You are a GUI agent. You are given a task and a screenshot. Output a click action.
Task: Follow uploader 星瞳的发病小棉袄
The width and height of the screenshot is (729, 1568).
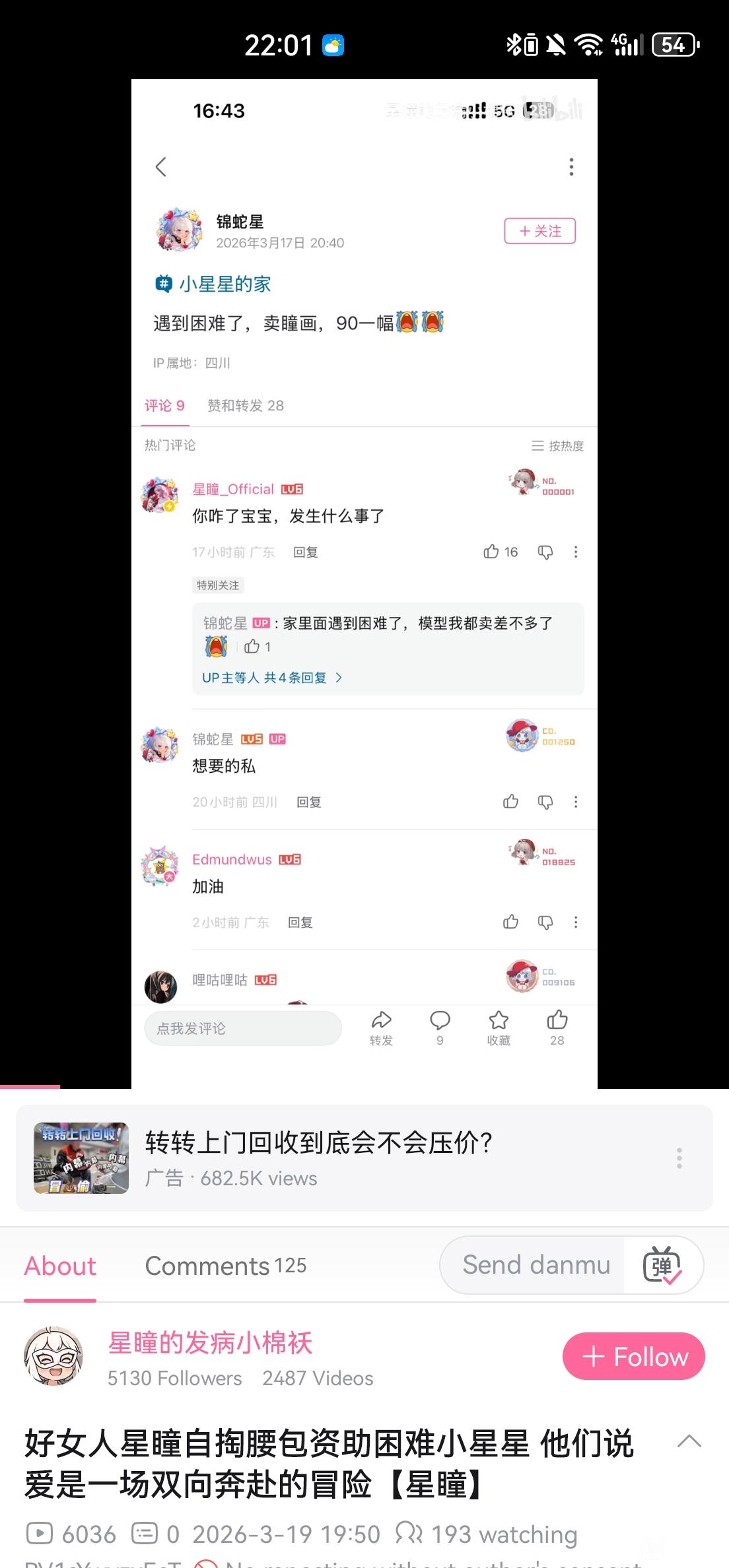pyautogui.click(x=633, y=1357)
